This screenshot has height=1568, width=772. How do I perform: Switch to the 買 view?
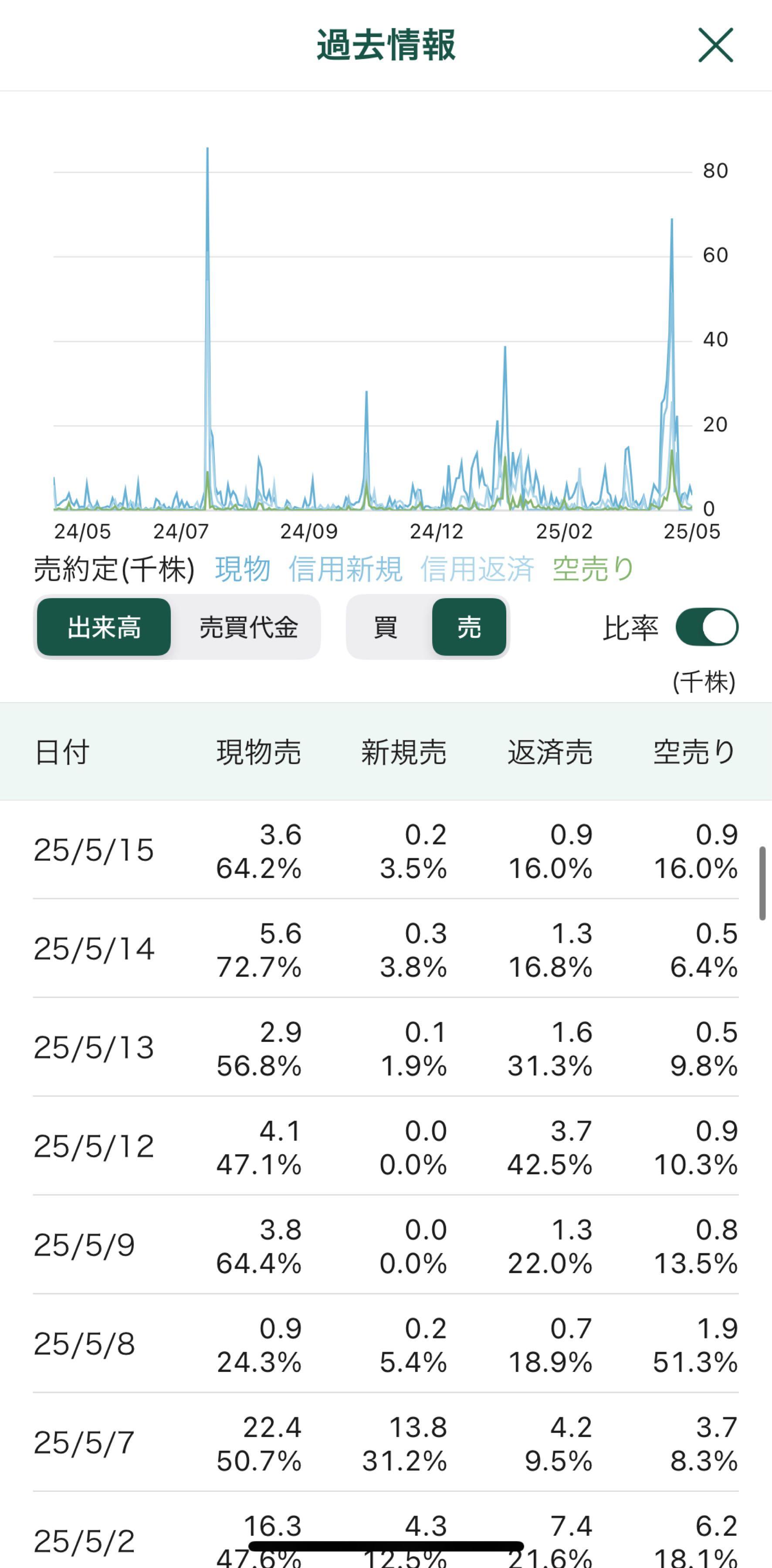(386, 627)
